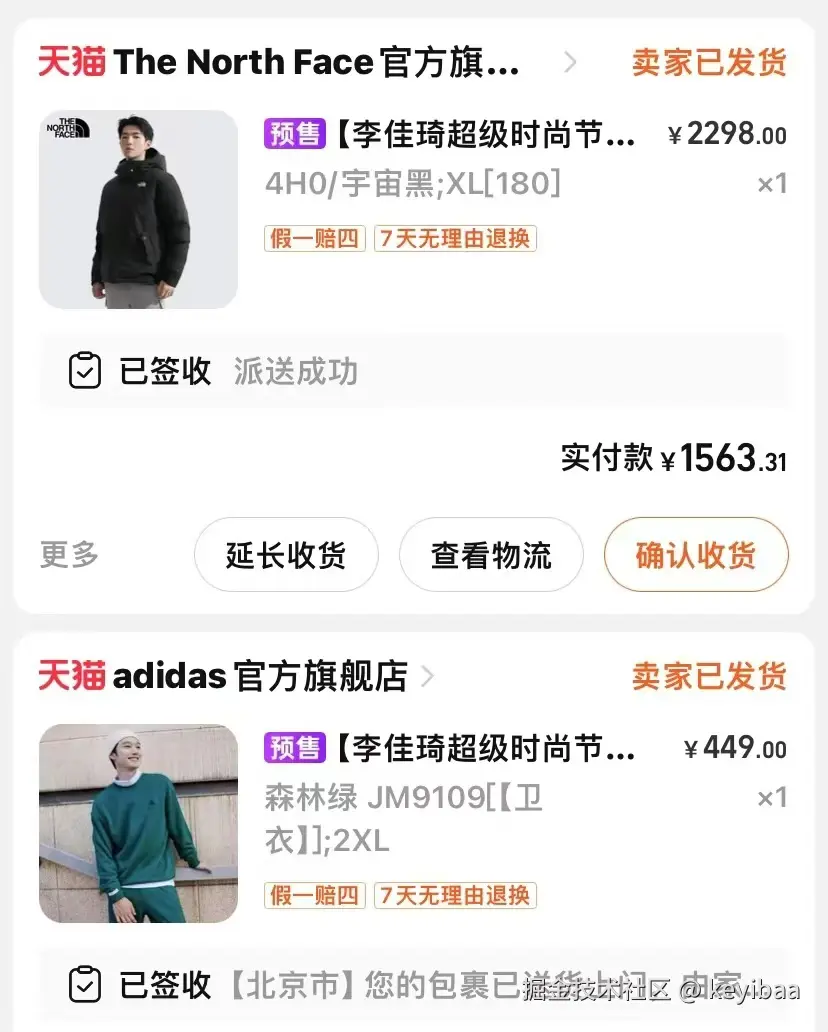Click the Tmall logo beside the adidas store
The width and height of the screenshot is (828, 1032).
pyautogui.click(x=70, y=675)
